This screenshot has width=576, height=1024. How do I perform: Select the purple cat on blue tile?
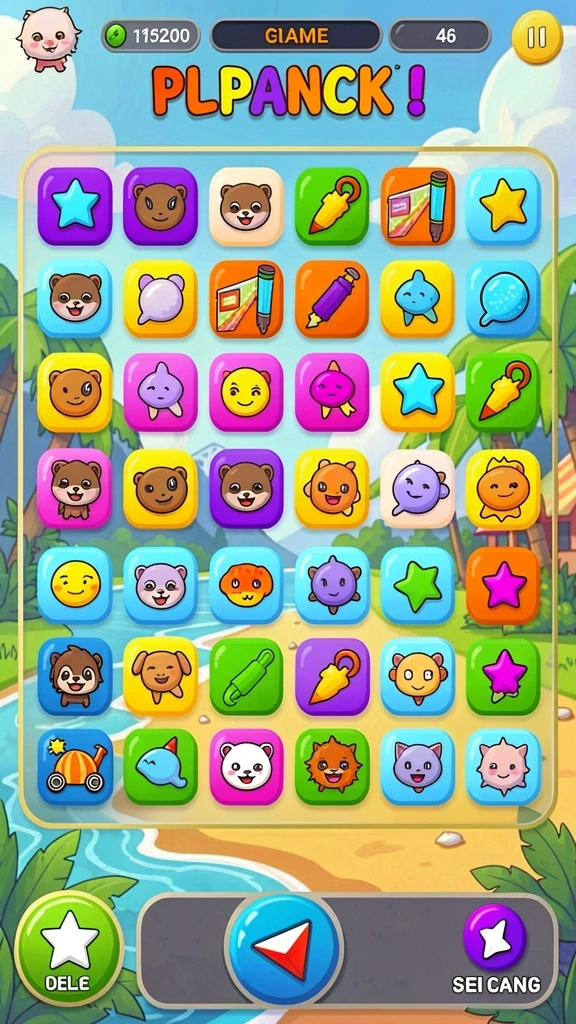417,767
